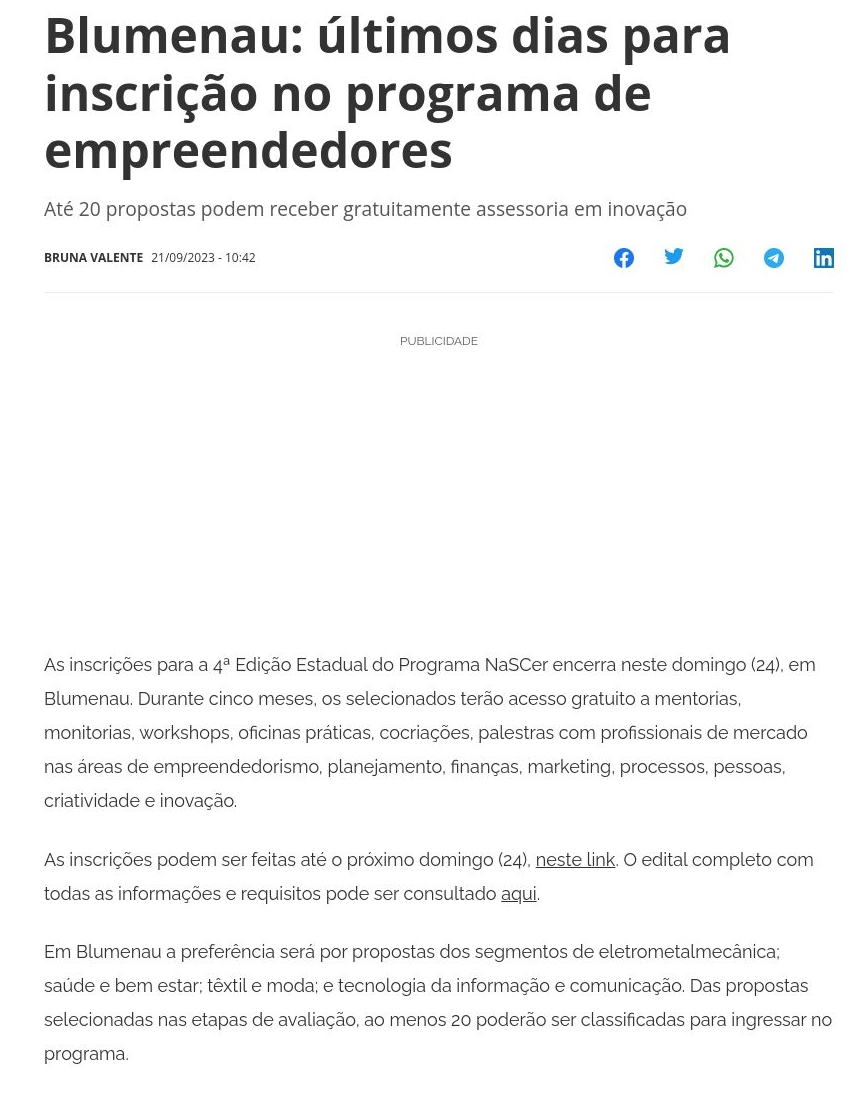The height and width of the screenshot is (1096, 865).
Task: Open the 'aqui' edital link
Action: click(518, 894)
